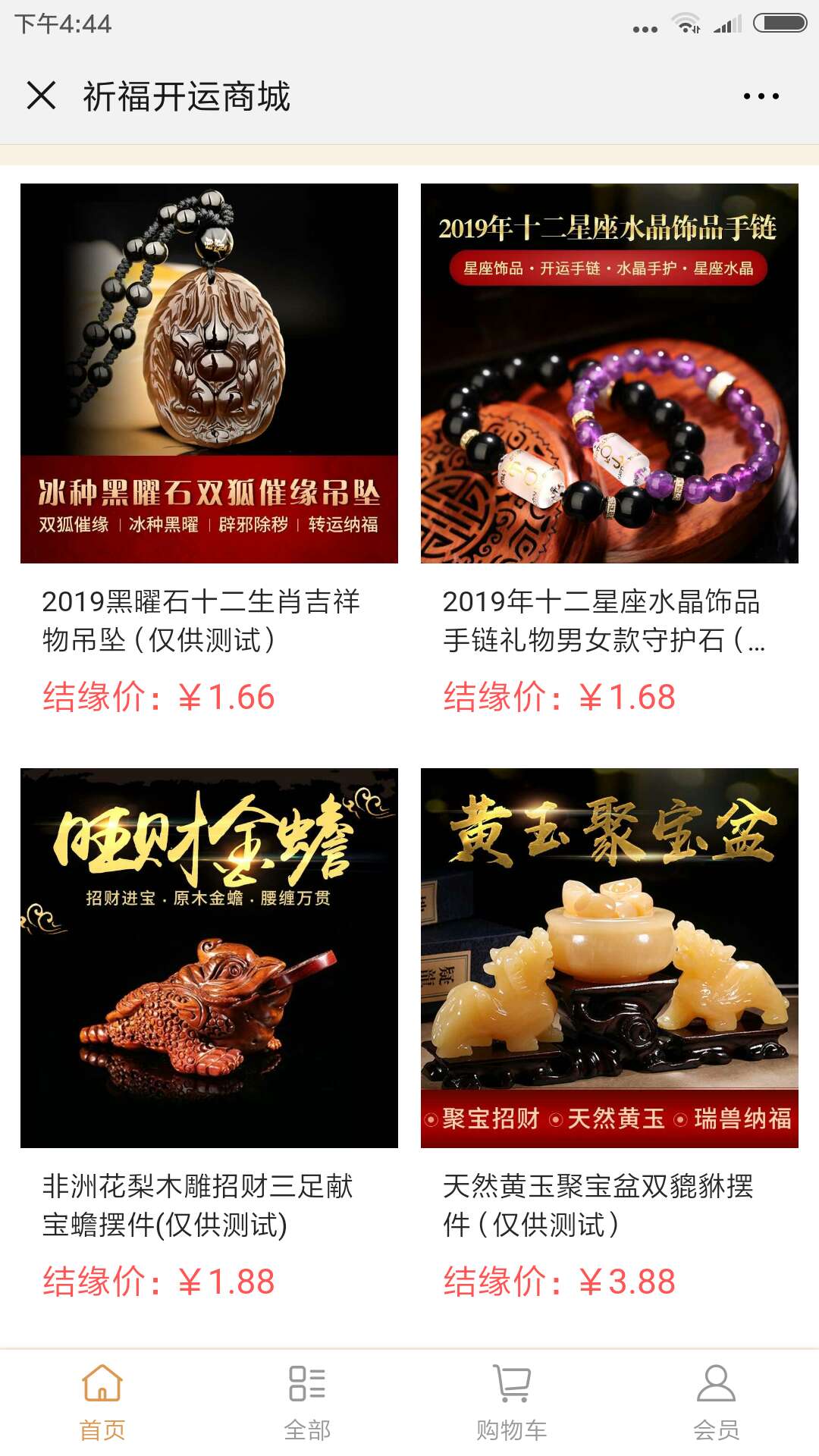Screen dimensions: 819x1456
Task: Open the three-dot overflow menu
Action: [761, 96]
